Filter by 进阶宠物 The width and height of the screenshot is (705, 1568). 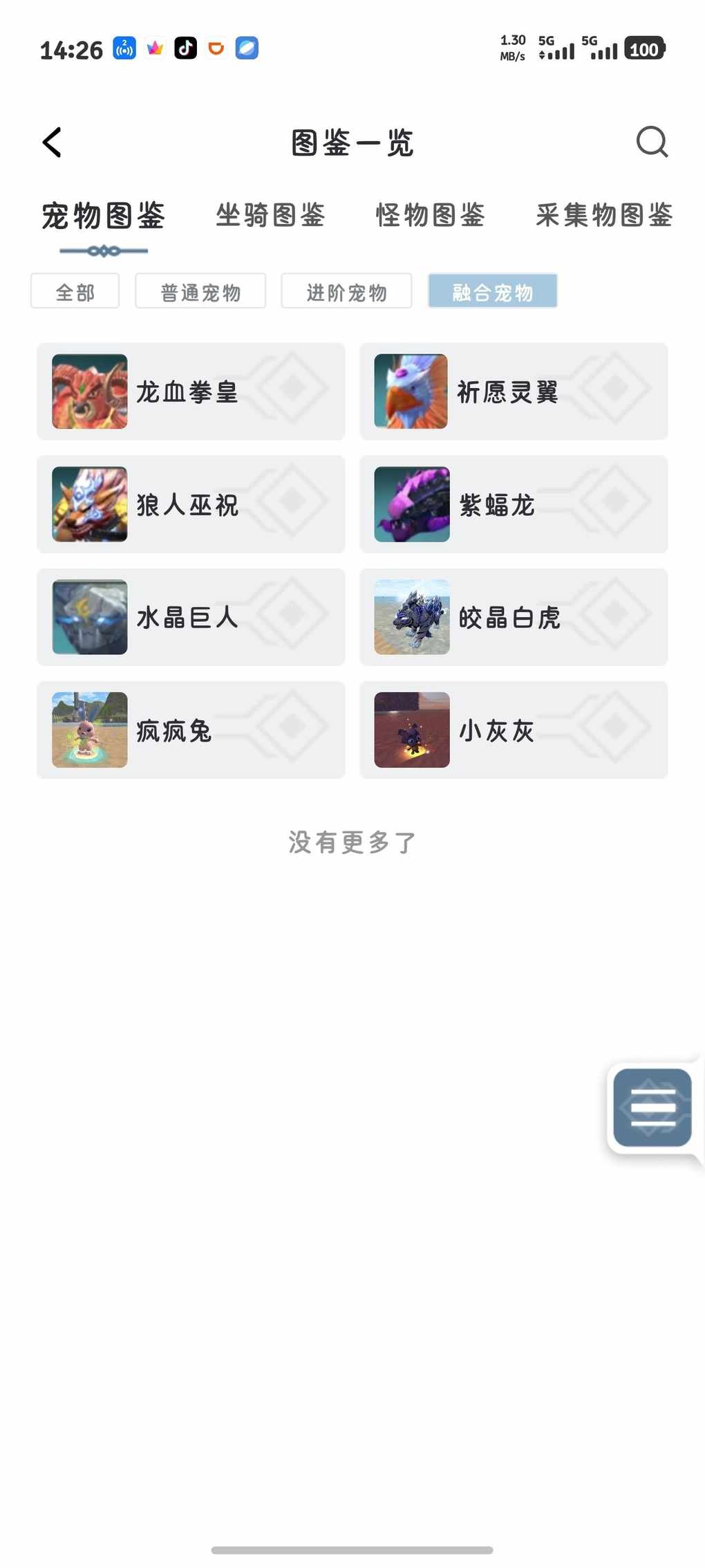(x=346, y=291)
